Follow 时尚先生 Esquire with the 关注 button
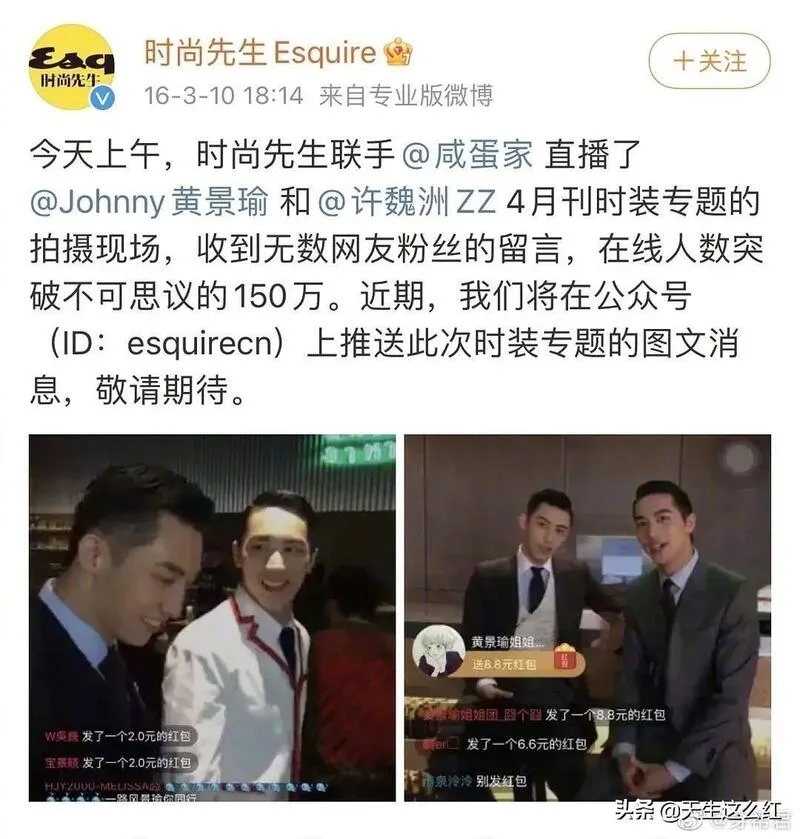 (x=709, y=61)
